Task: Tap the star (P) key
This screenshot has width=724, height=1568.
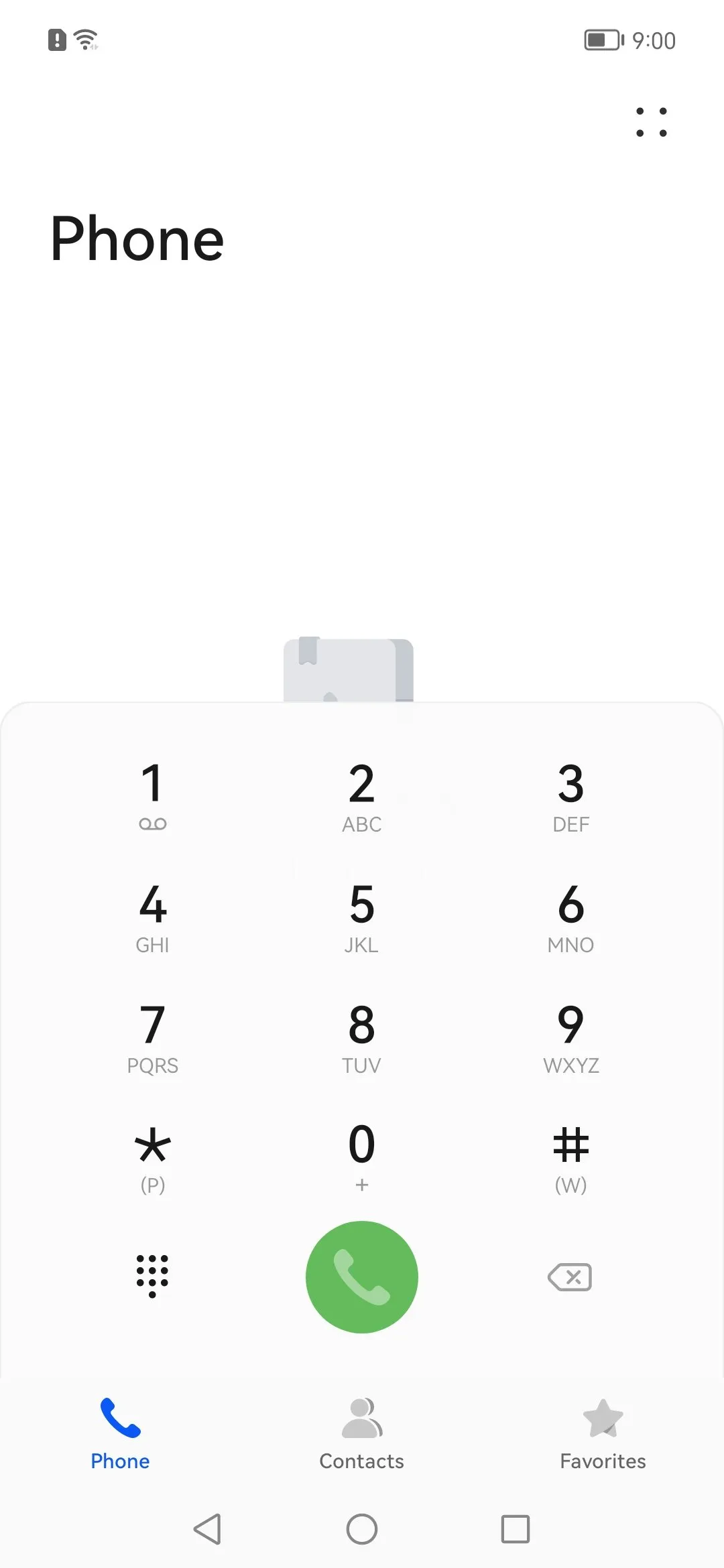Action: click(153, 1157)
